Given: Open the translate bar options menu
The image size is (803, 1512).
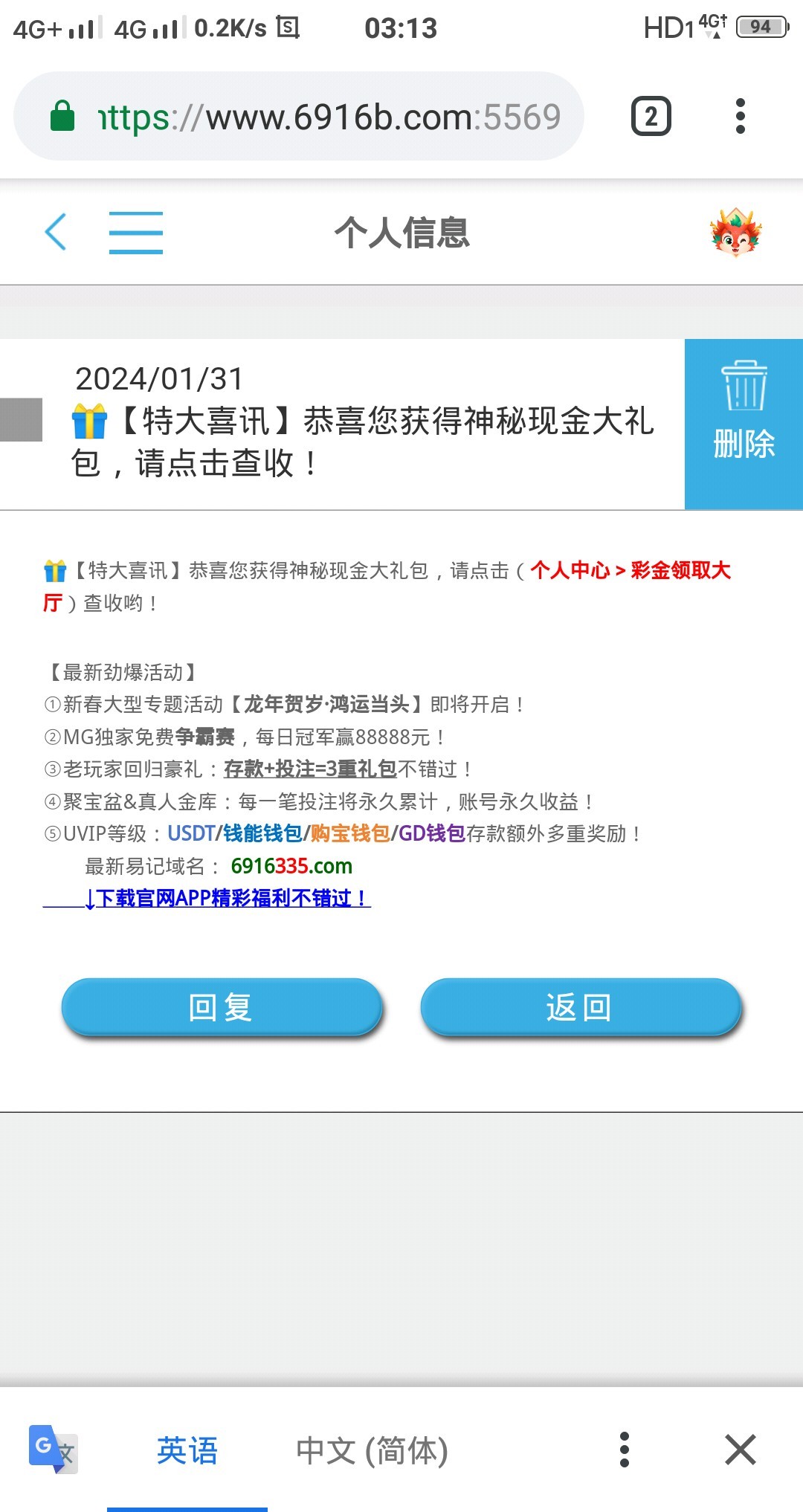Looking at the screenshot, I should pos(625,1450).
